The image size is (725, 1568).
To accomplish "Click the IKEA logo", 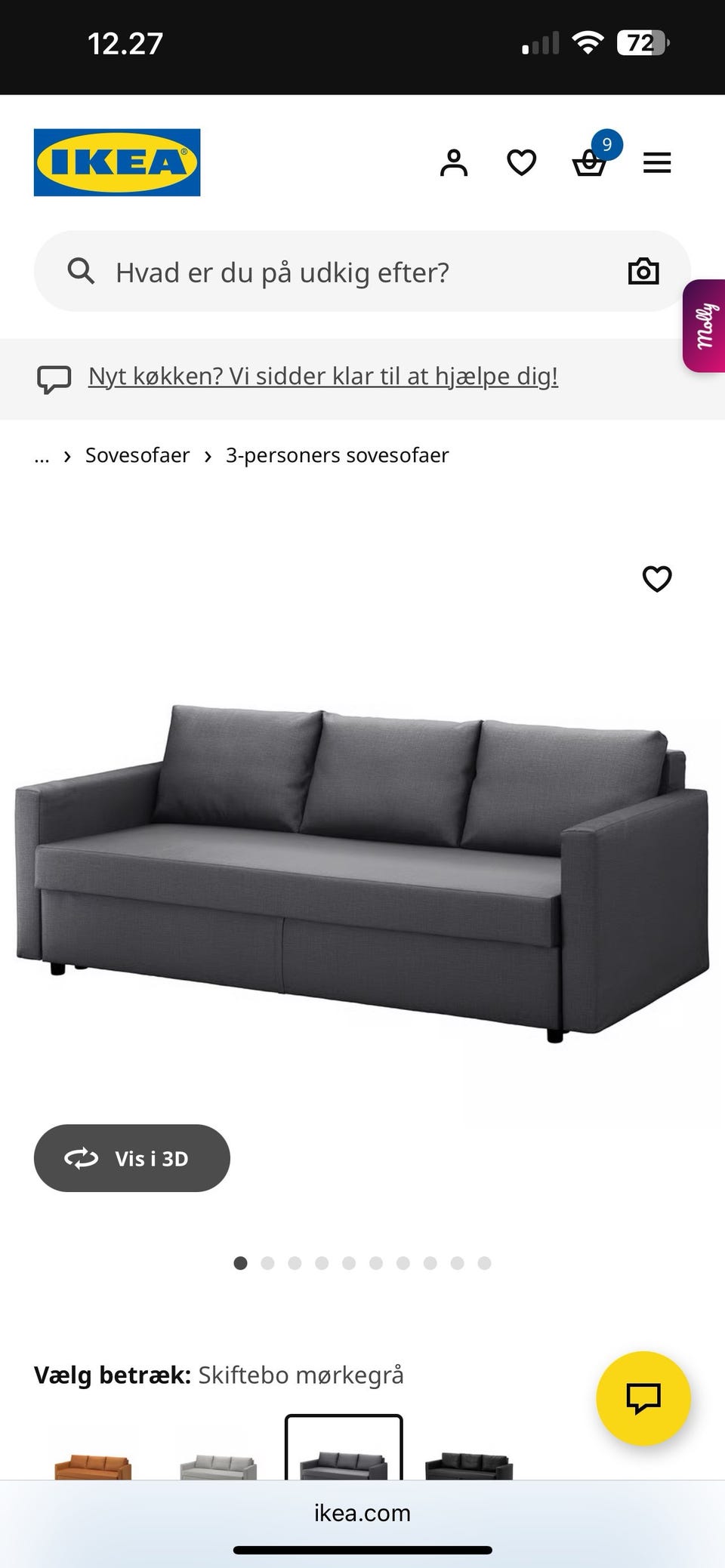I will (x=117, y=162).
